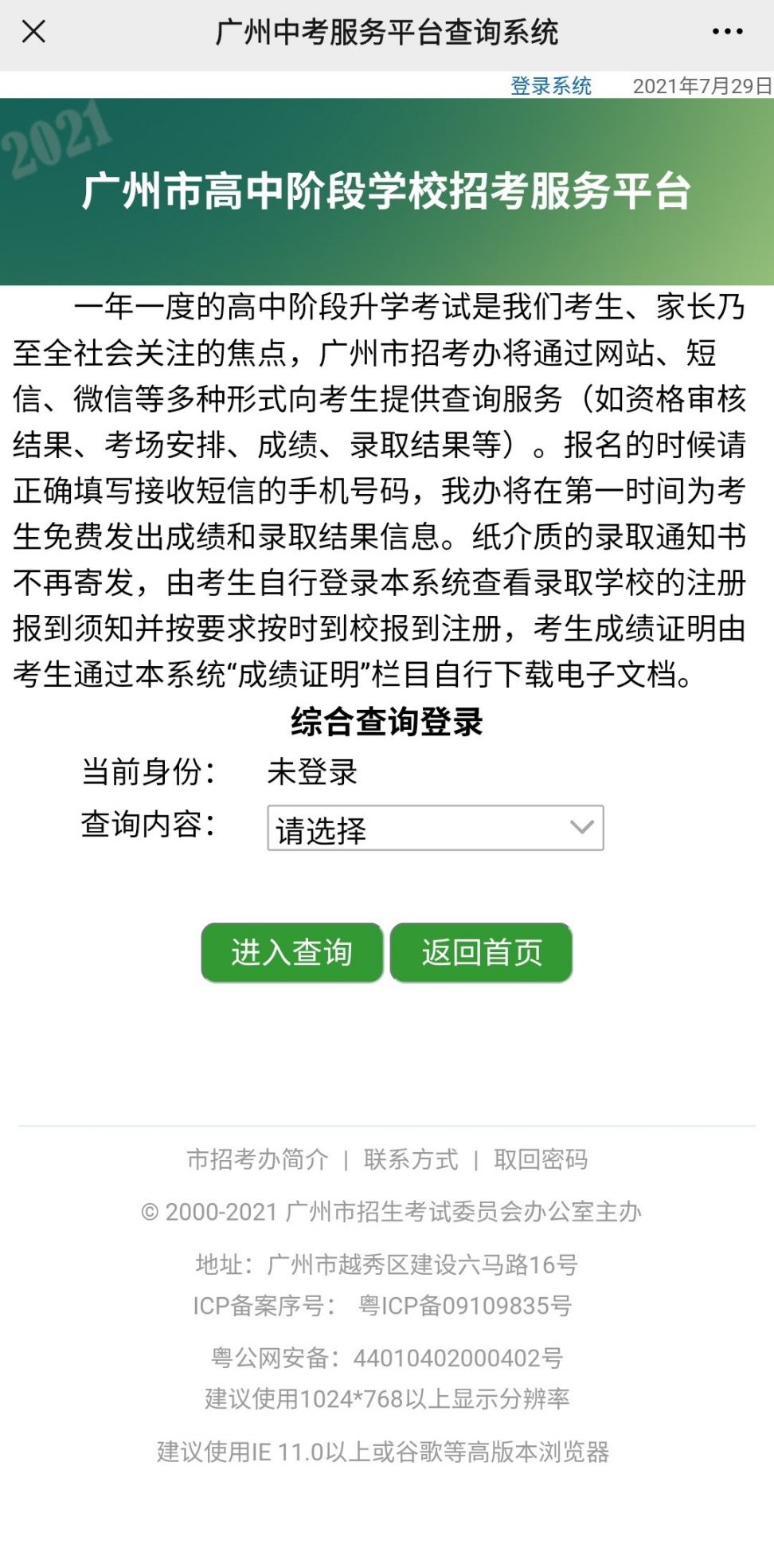Open the 登录系统 login link

coord(550,85)
